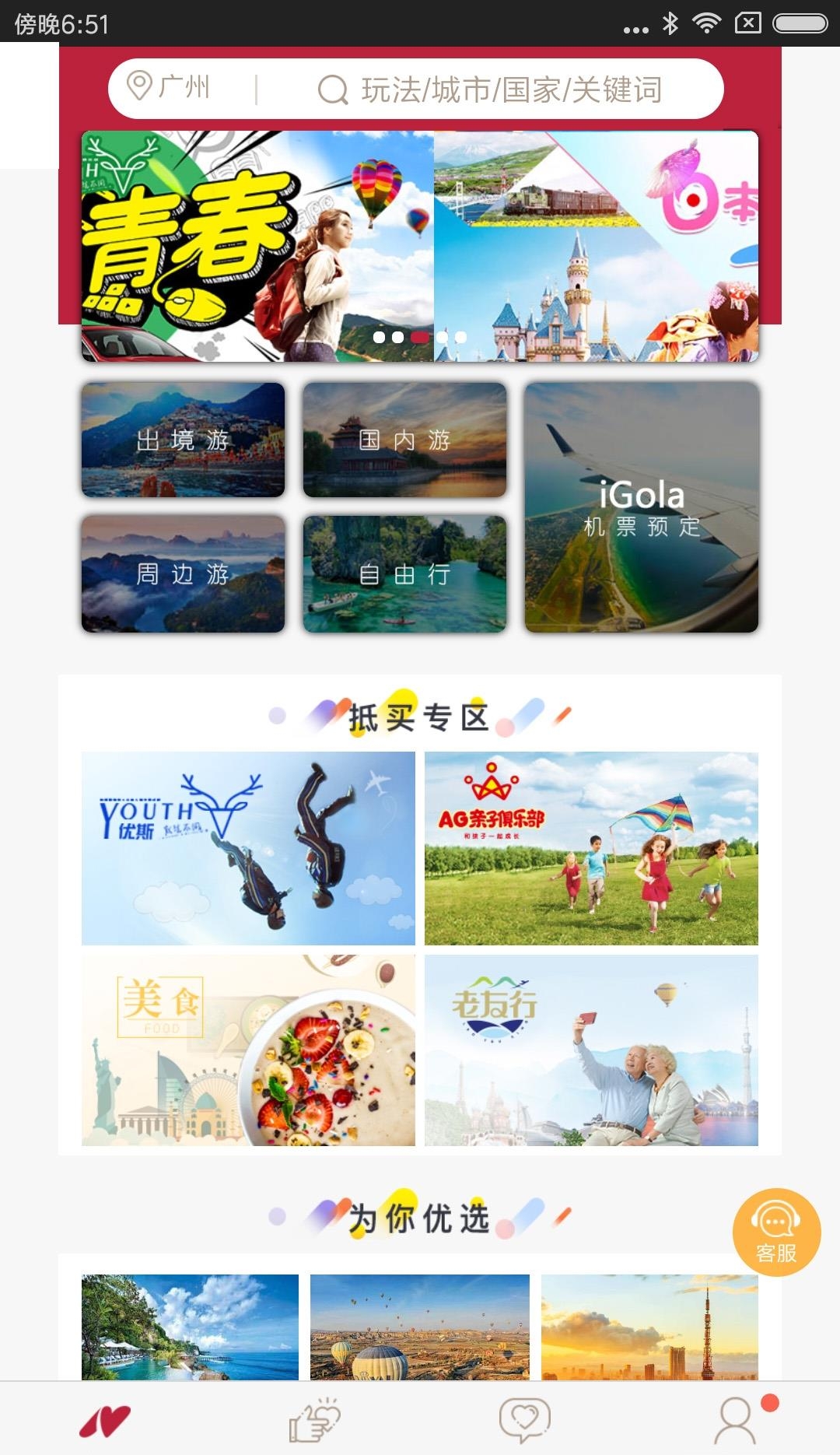Image resolution: width=840 pixels, height=1455 pixels.
Task: Tap the 玩法/城市/国家/关键词 search field
Action: click(490, 89)
